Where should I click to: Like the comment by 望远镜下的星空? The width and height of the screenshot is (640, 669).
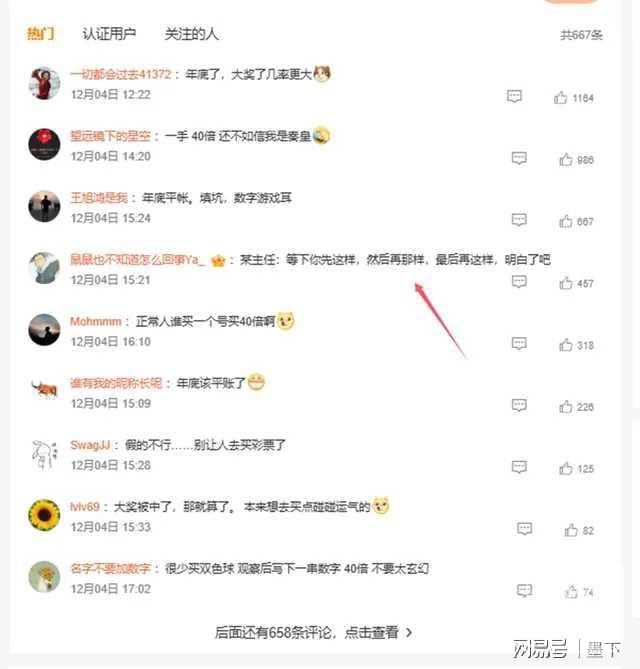[566, 159]
